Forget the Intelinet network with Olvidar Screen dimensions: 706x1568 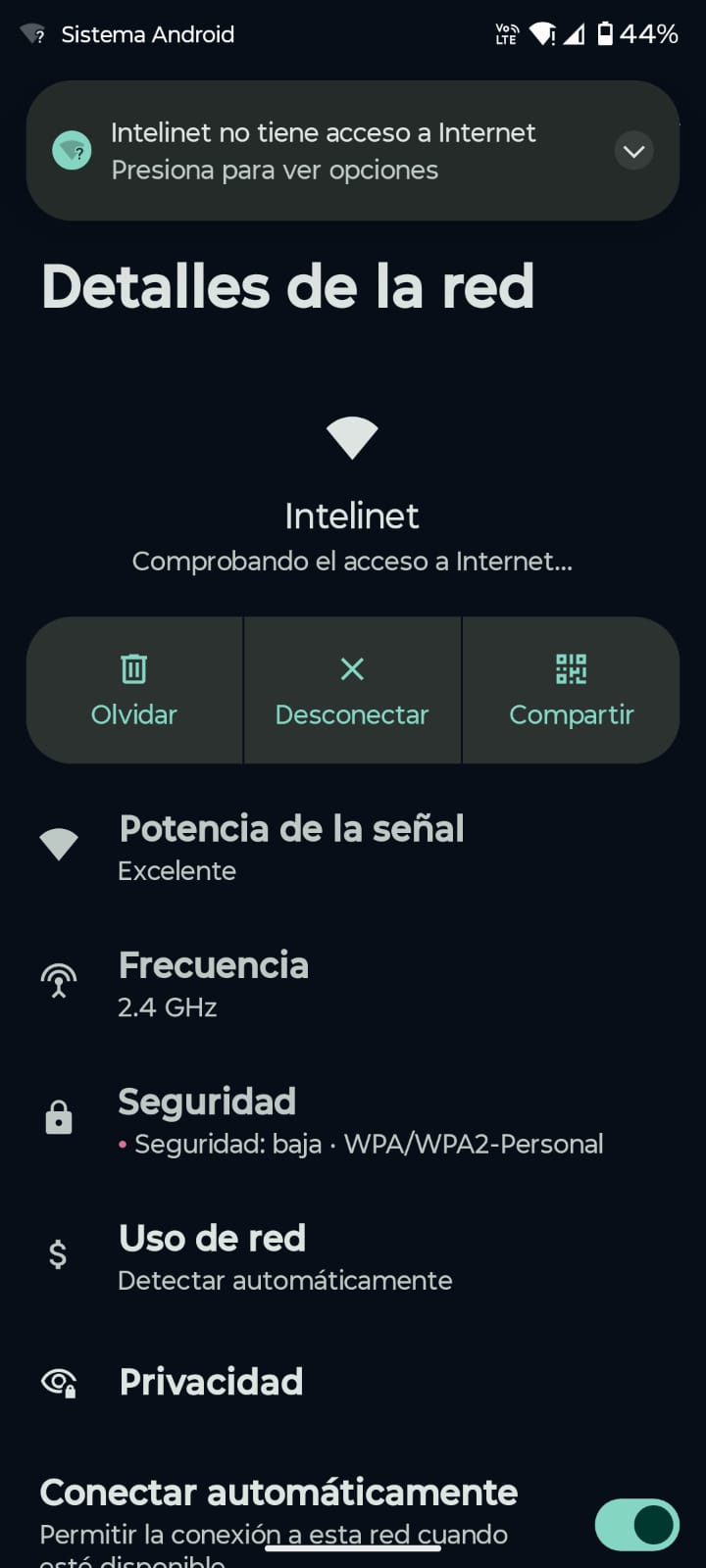pos(134,690)
